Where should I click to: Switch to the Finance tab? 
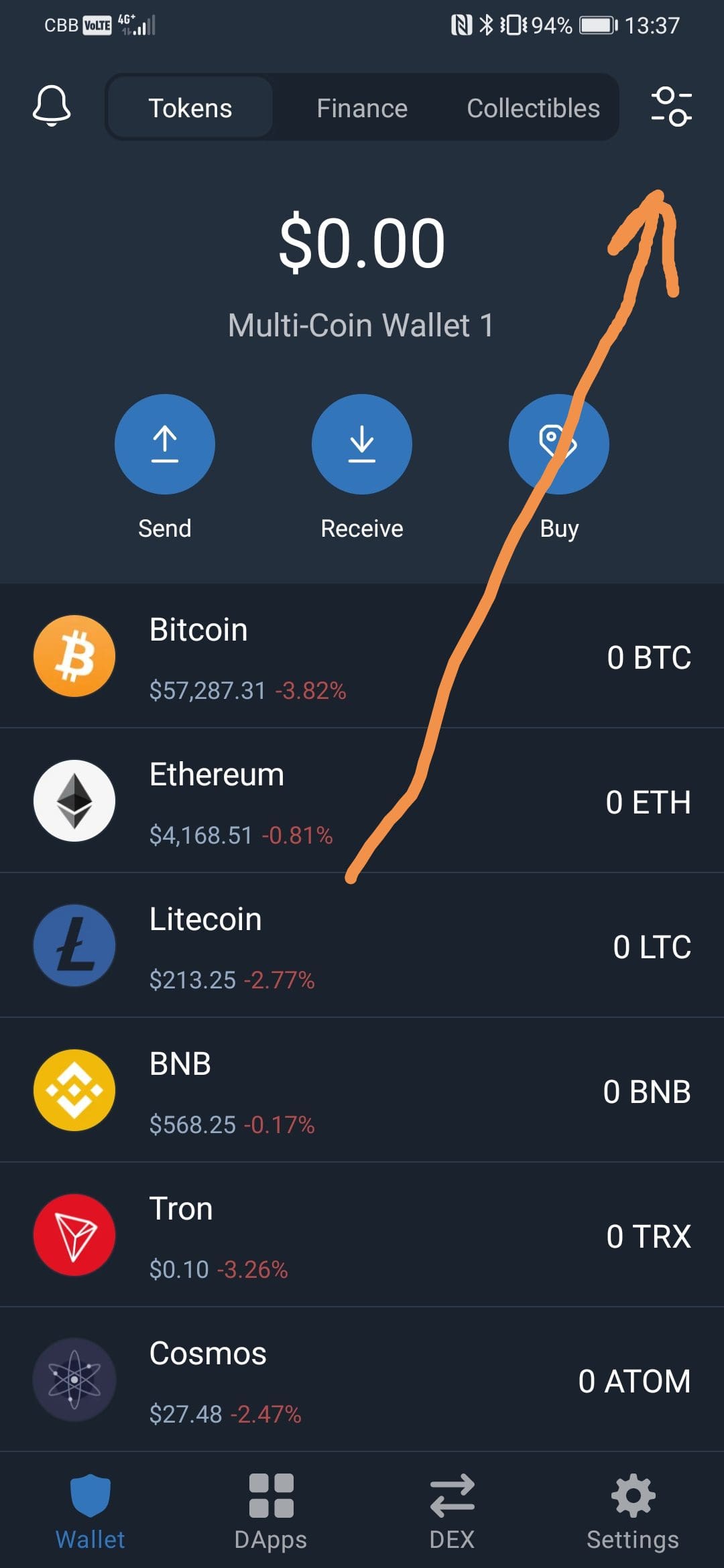(362, 108)
